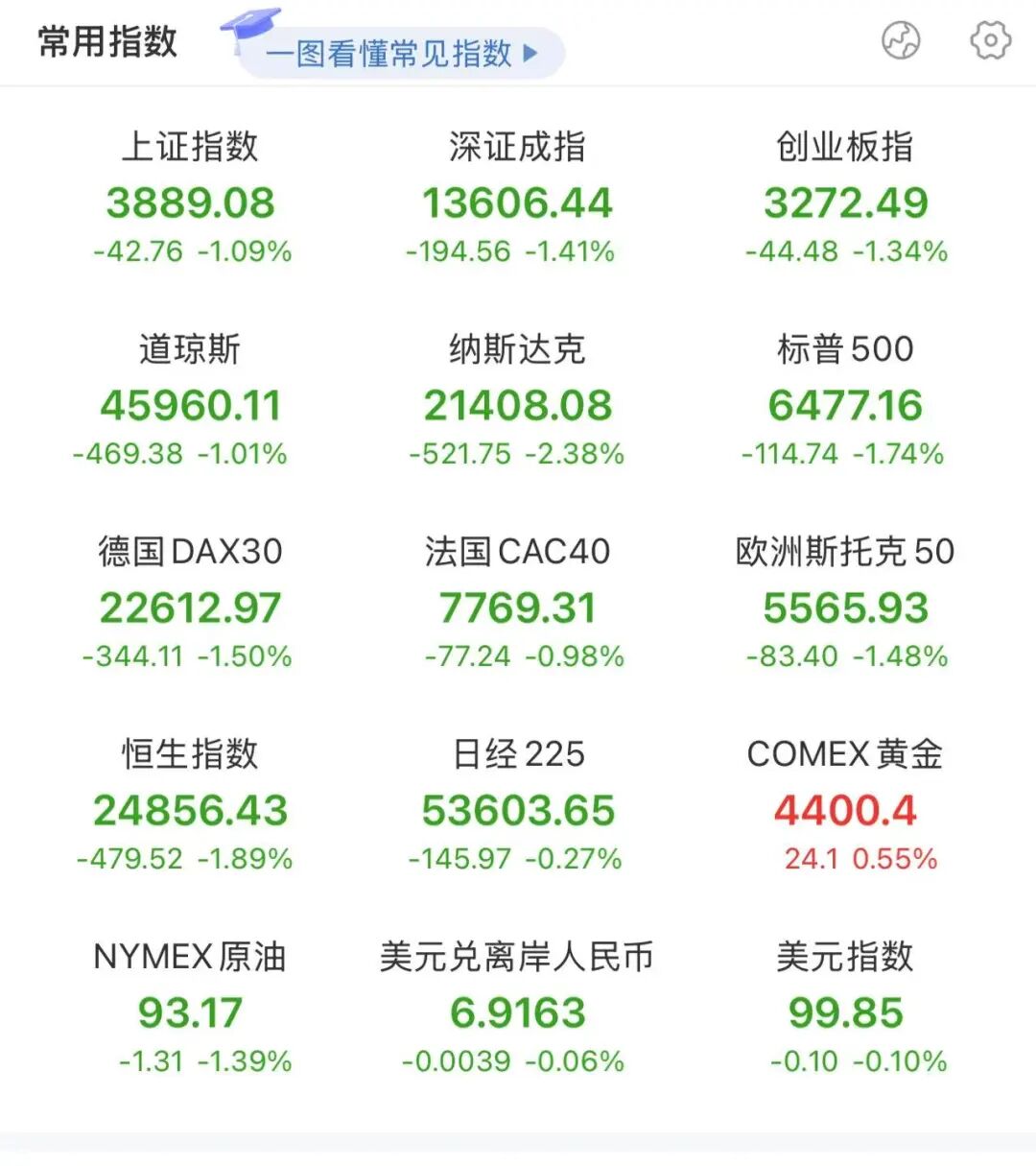This screenshot has width=1036, height=1166.
Task: Open 美元兑离岸人民币 exchange rate
Action: (x=517, y=1011)
